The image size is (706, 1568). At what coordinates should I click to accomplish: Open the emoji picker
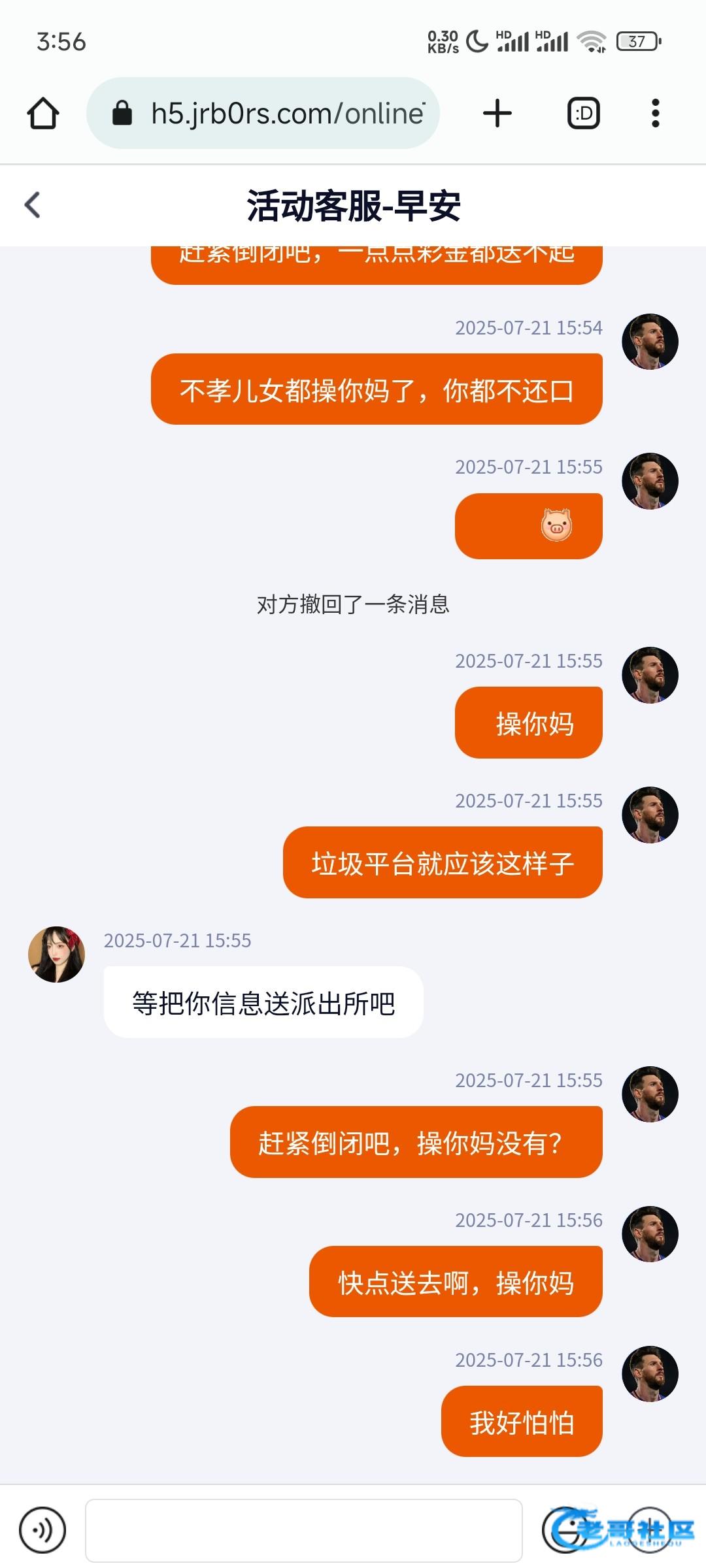click(x=565, y=1530)
